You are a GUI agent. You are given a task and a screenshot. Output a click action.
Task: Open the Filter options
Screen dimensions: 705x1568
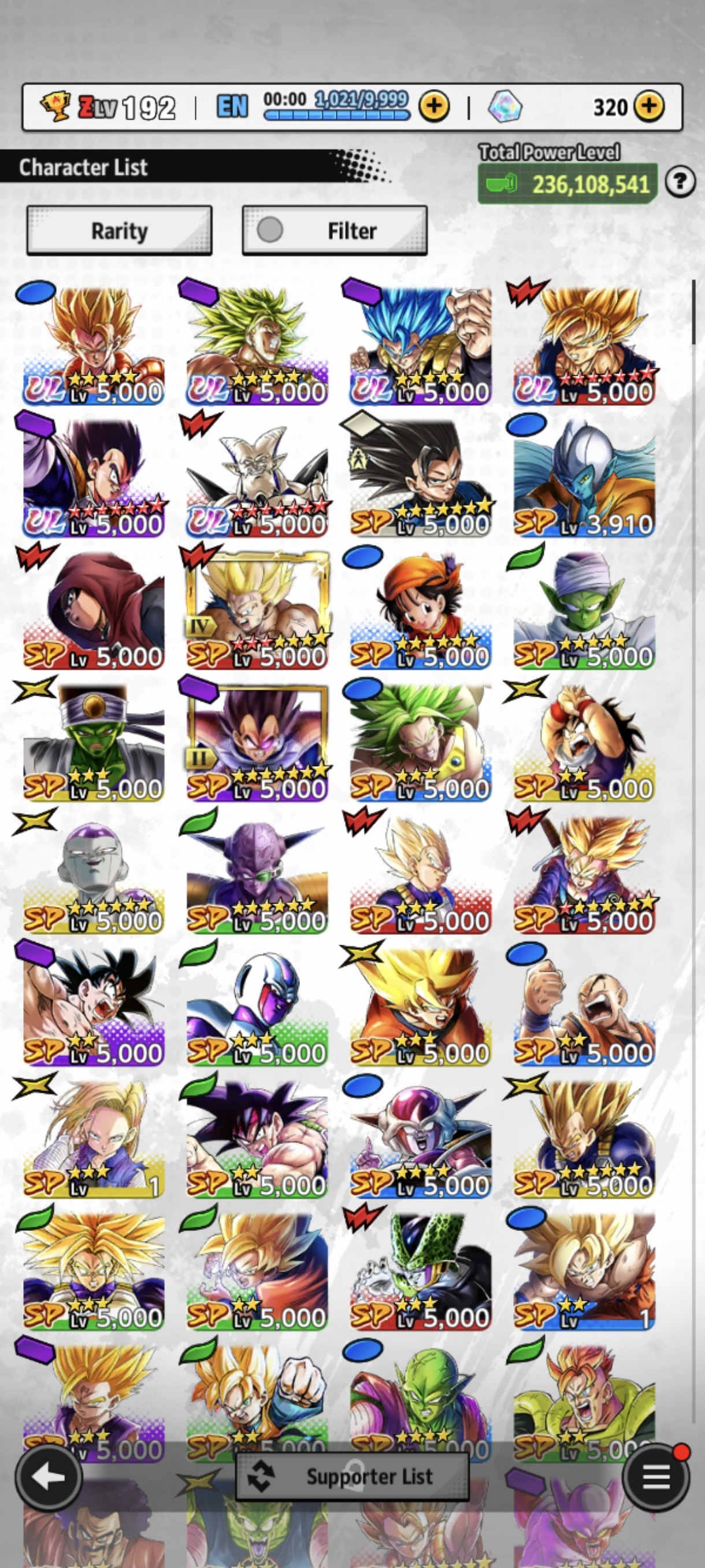[x=335, y=231]
